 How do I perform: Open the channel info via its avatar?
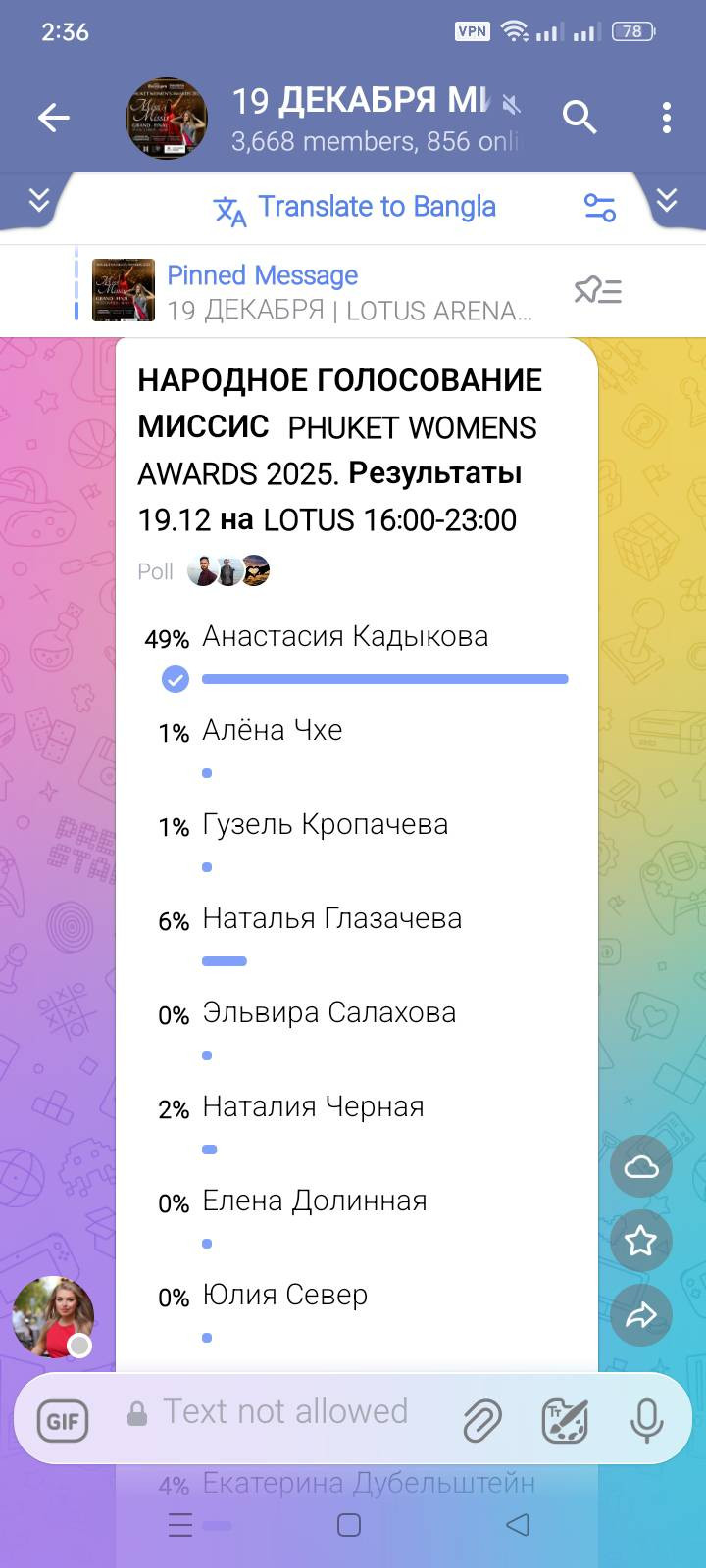pos(167,119)
